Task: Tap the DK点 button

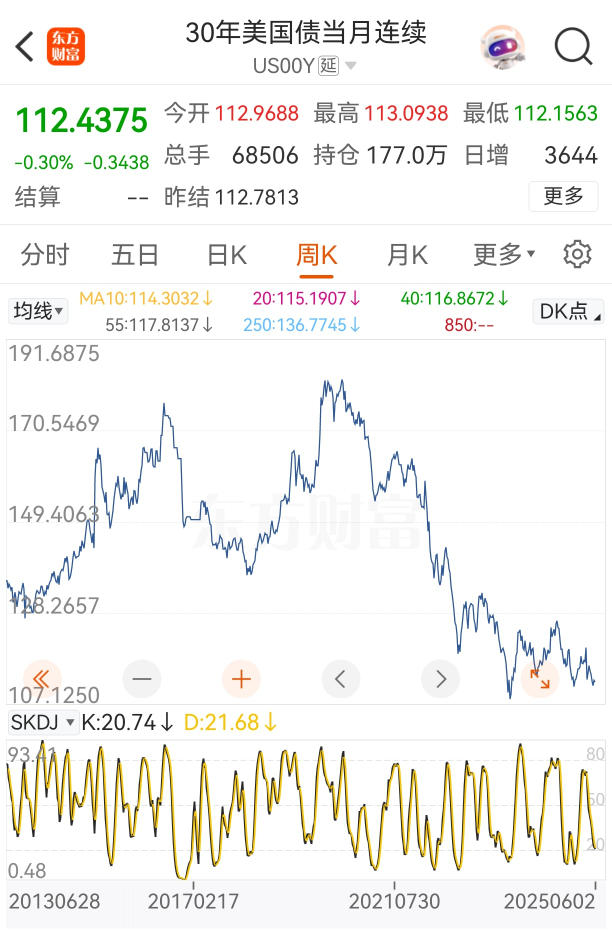Action: tap(569, 311)
